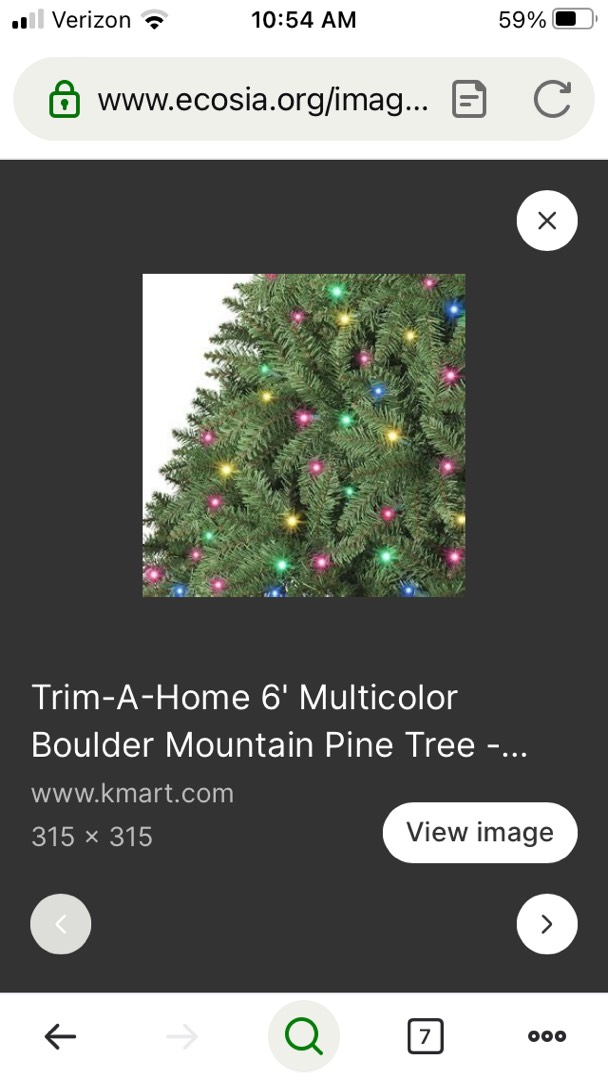Open the tab switcher showing 7 tabs
Image resolution: width=608 pixels, height=1080 pixels.
coord(425,1036)
